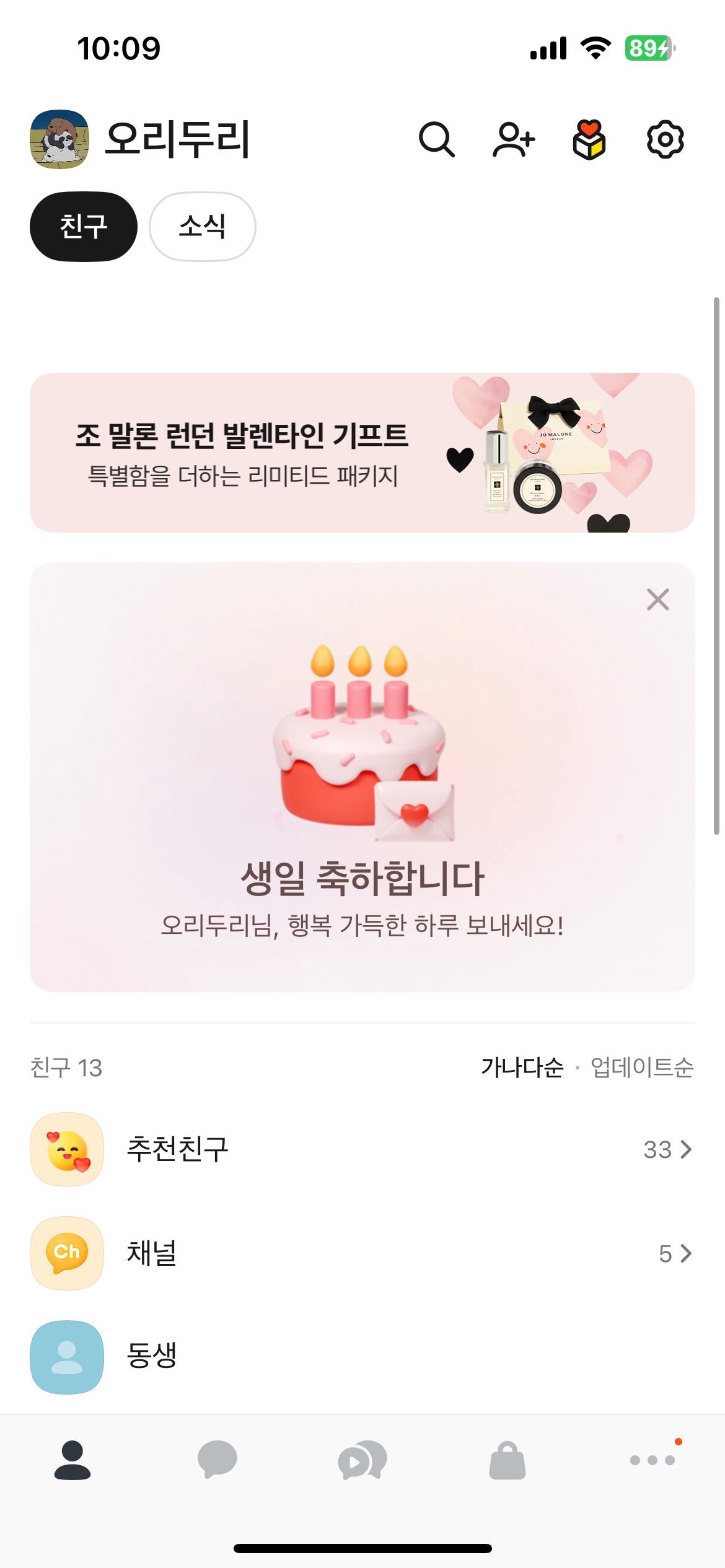The height and width of the screenshot is (1568, 725).
Task: Go to the shopping bag tab
Action: coord(507,1460)
